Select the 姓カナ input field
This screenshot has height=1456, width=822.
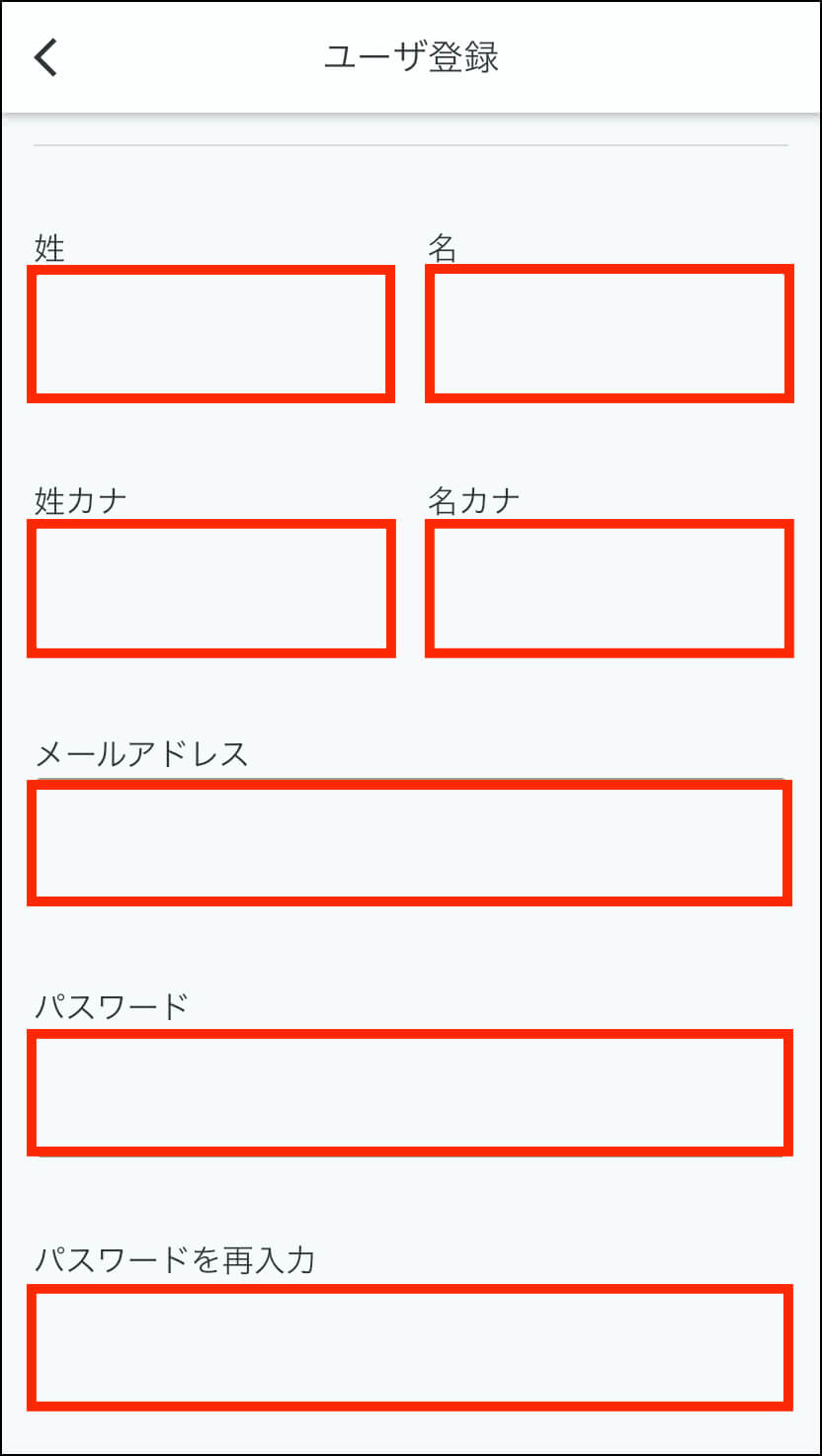point(211,588)
